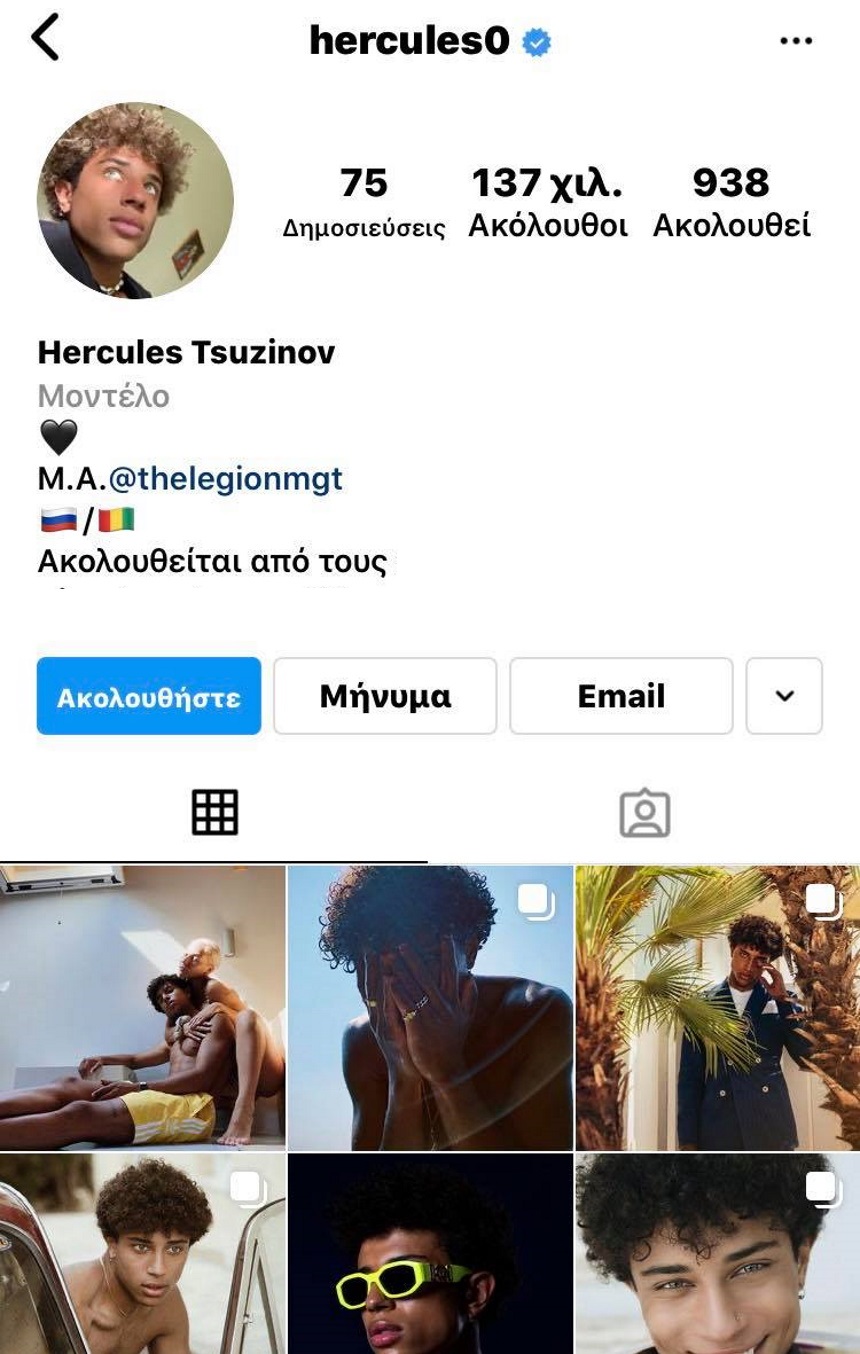This screenshot has width=860, height=1354.
Task: Open the post with yellow sunglasses
Action: tap(430, 1254)
